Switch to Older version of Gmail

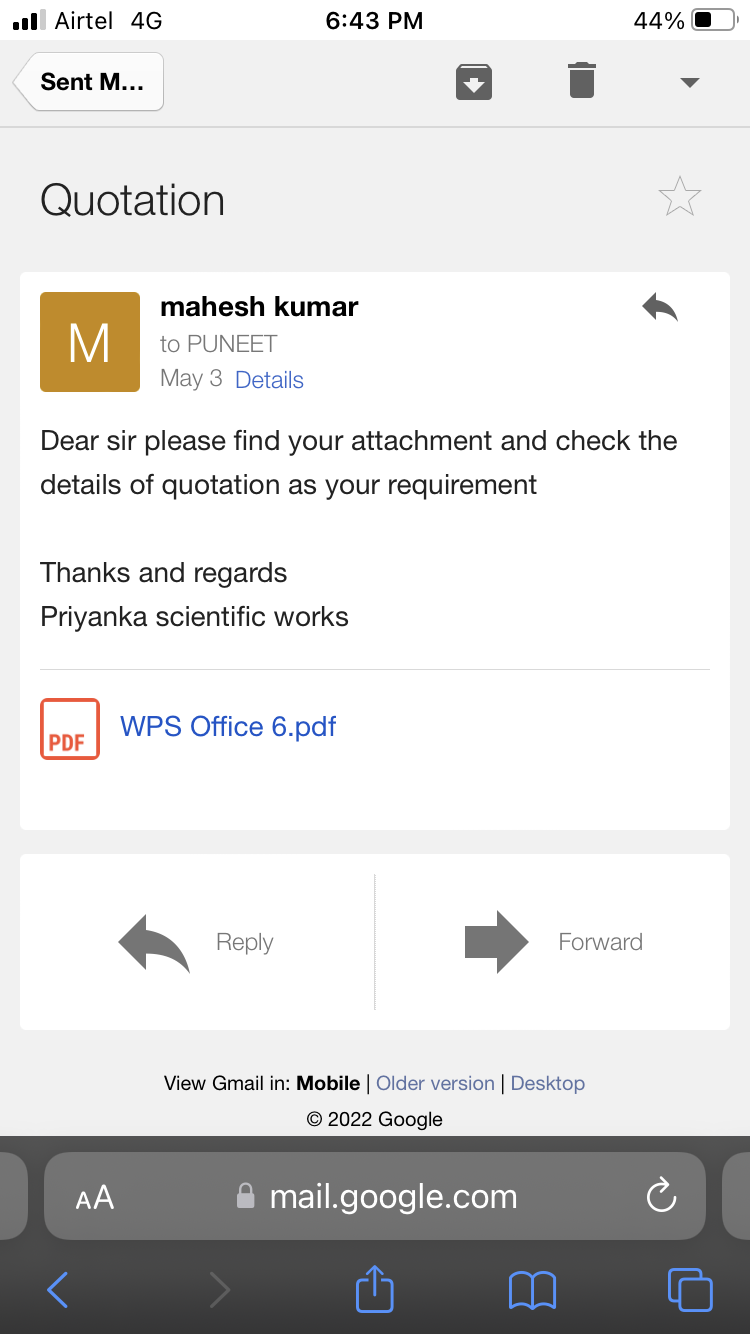point(435,1083)
